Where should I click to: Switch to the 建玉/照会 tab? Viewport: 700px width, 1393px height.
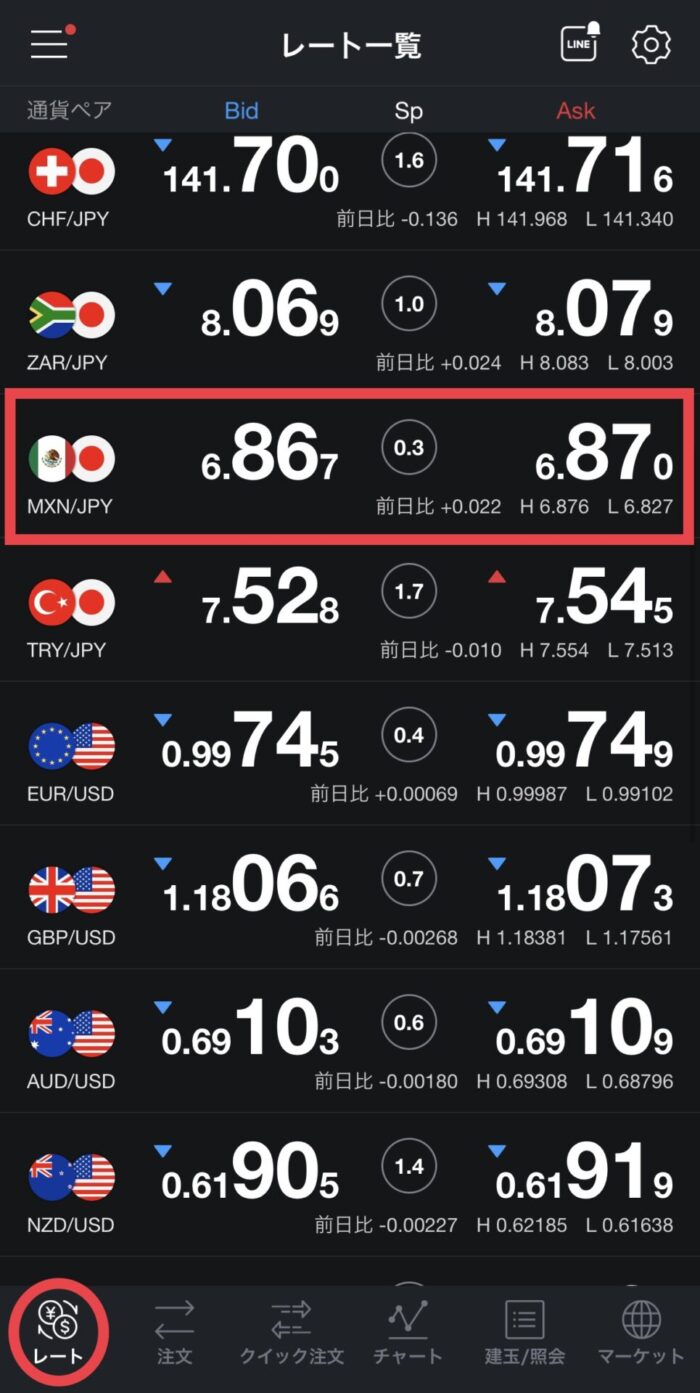525,1332
